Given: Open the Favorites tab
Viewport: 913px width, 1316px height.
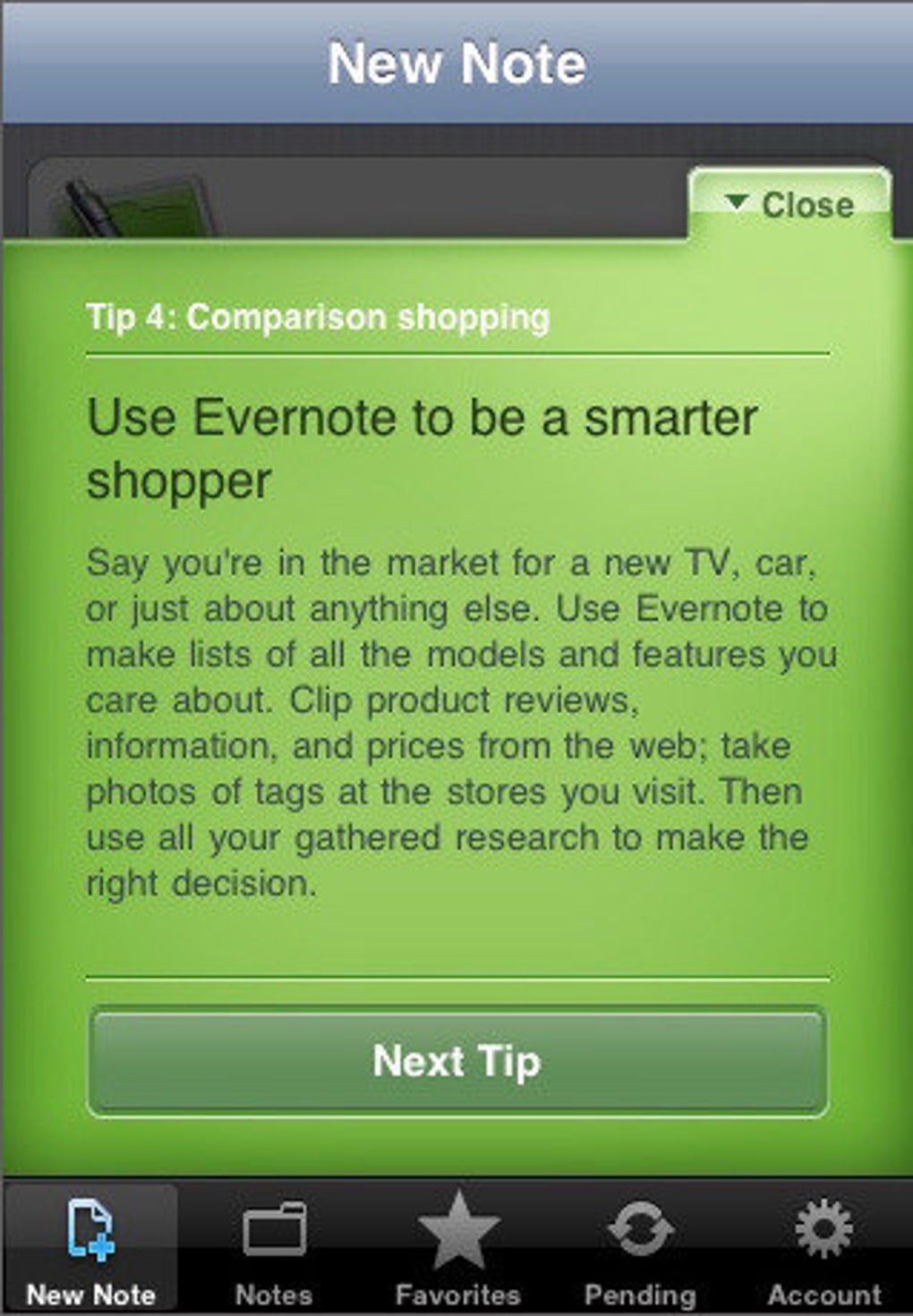Looking at the screenshot, I should point(457,1250).
